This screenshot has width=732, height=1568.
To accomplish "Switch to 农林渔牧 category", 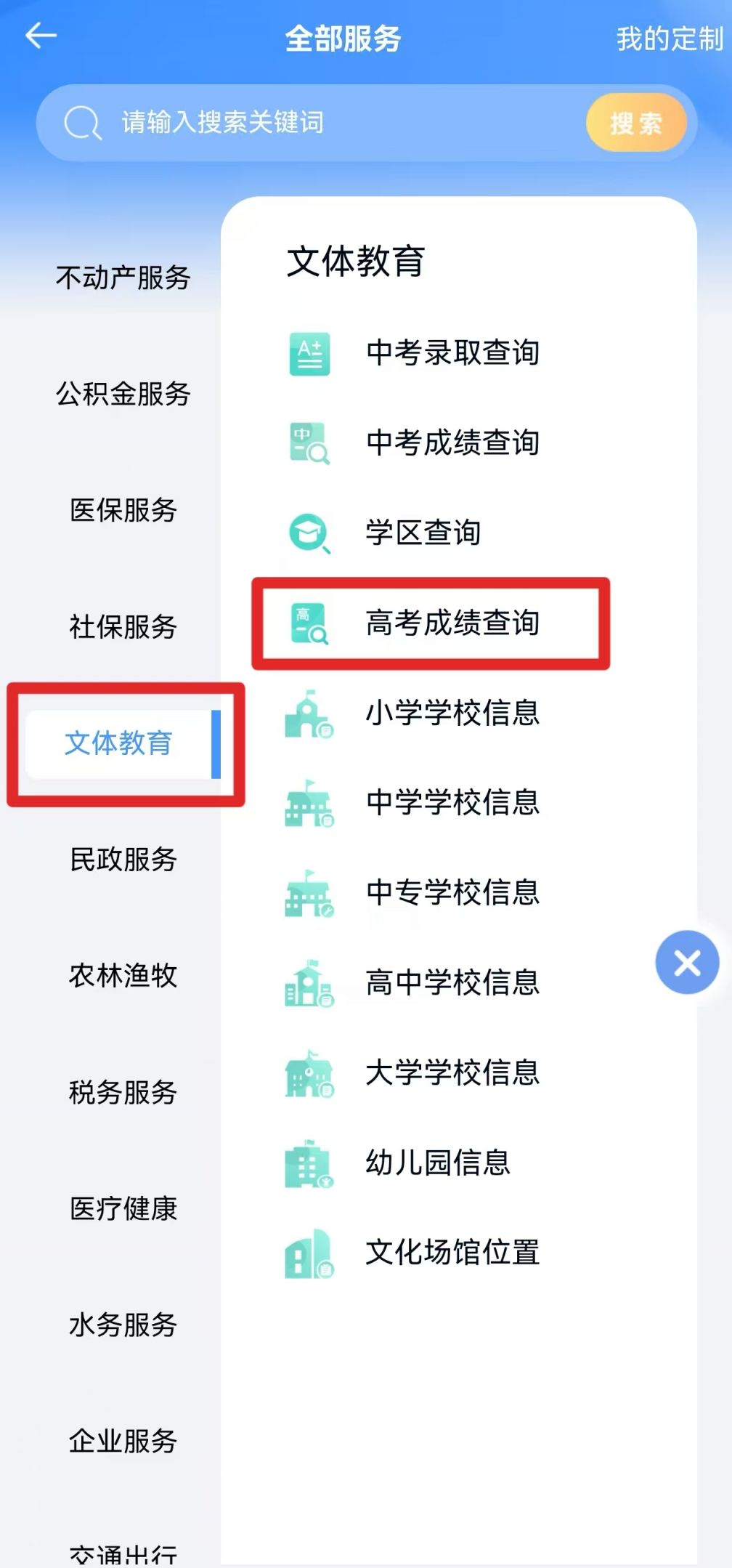I will 123,975.
